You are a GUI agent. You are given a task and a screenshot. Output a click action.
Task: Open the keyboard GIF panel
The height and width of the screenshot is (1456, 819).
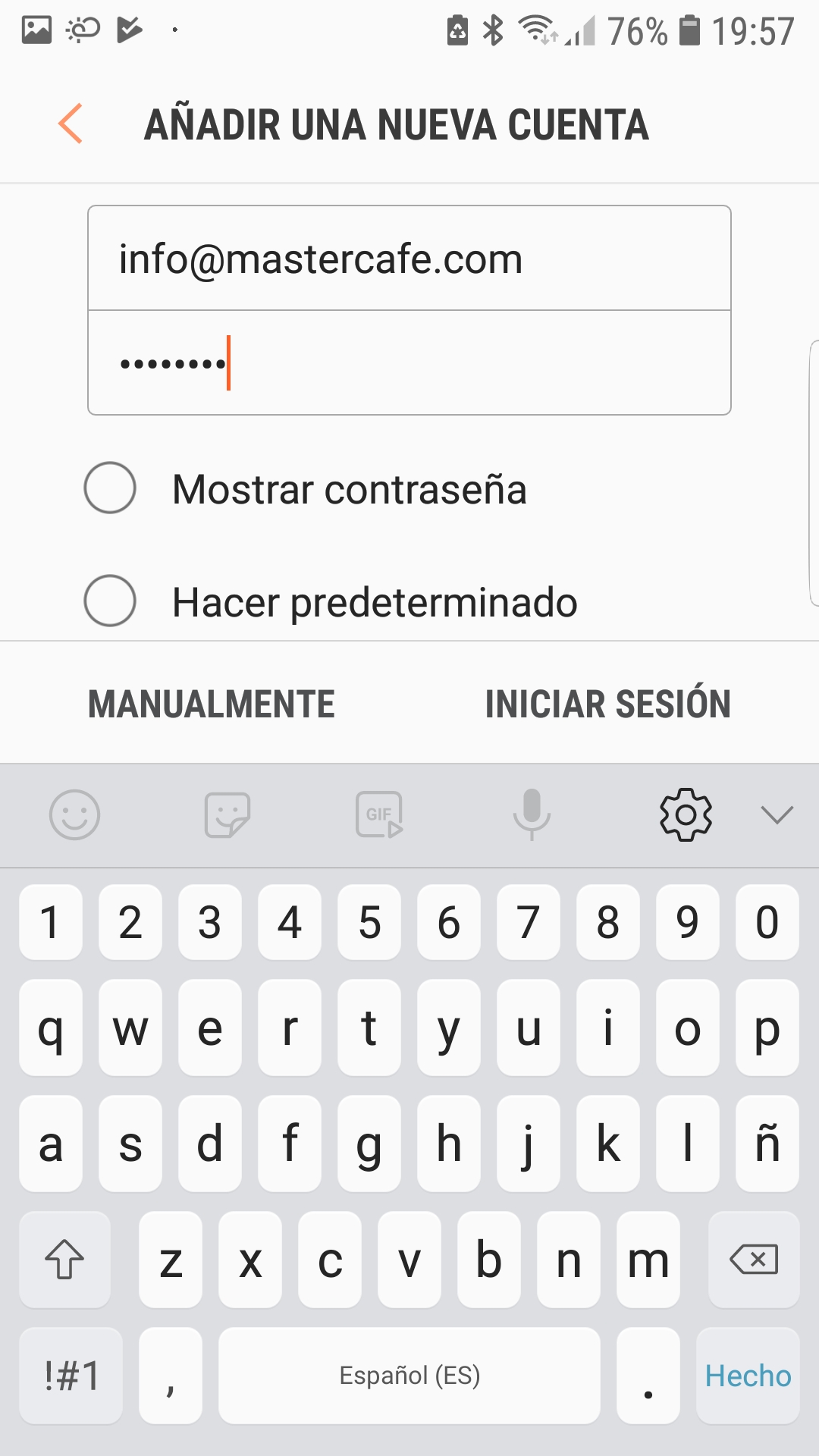[379, 815]
